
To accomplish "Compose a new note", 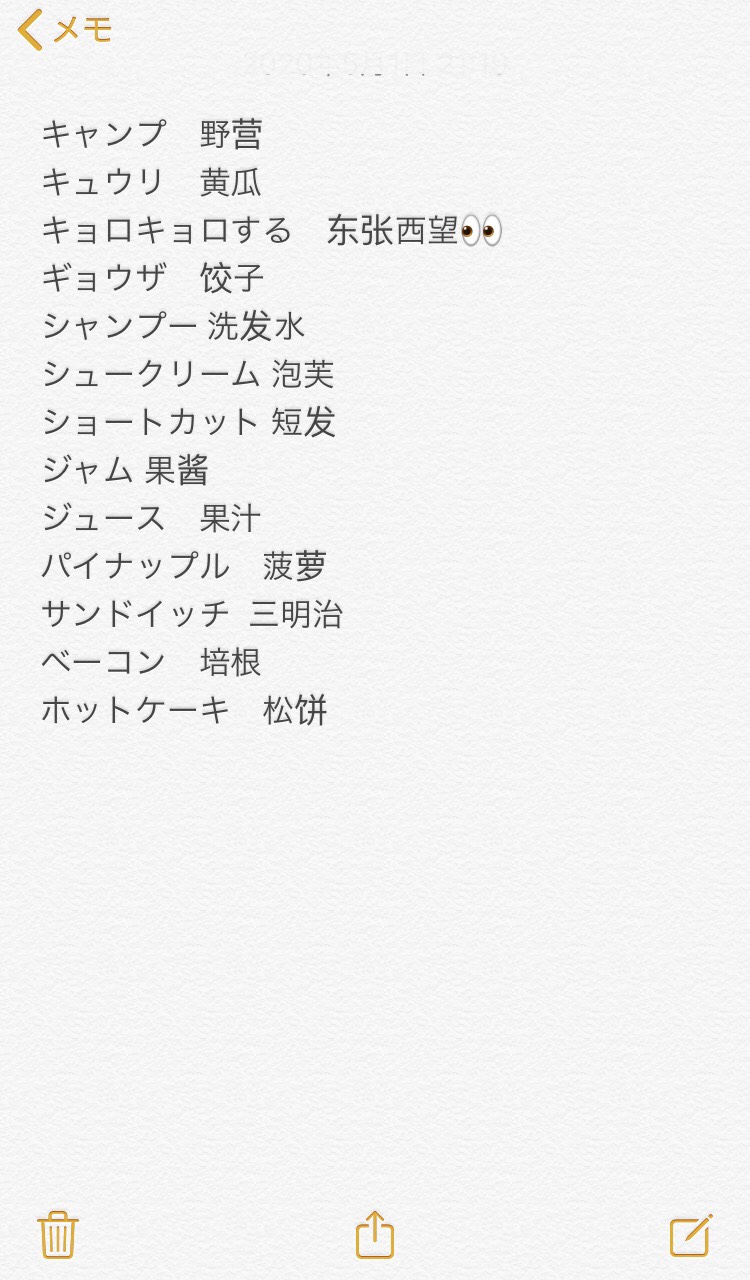I will [691, 1234].
